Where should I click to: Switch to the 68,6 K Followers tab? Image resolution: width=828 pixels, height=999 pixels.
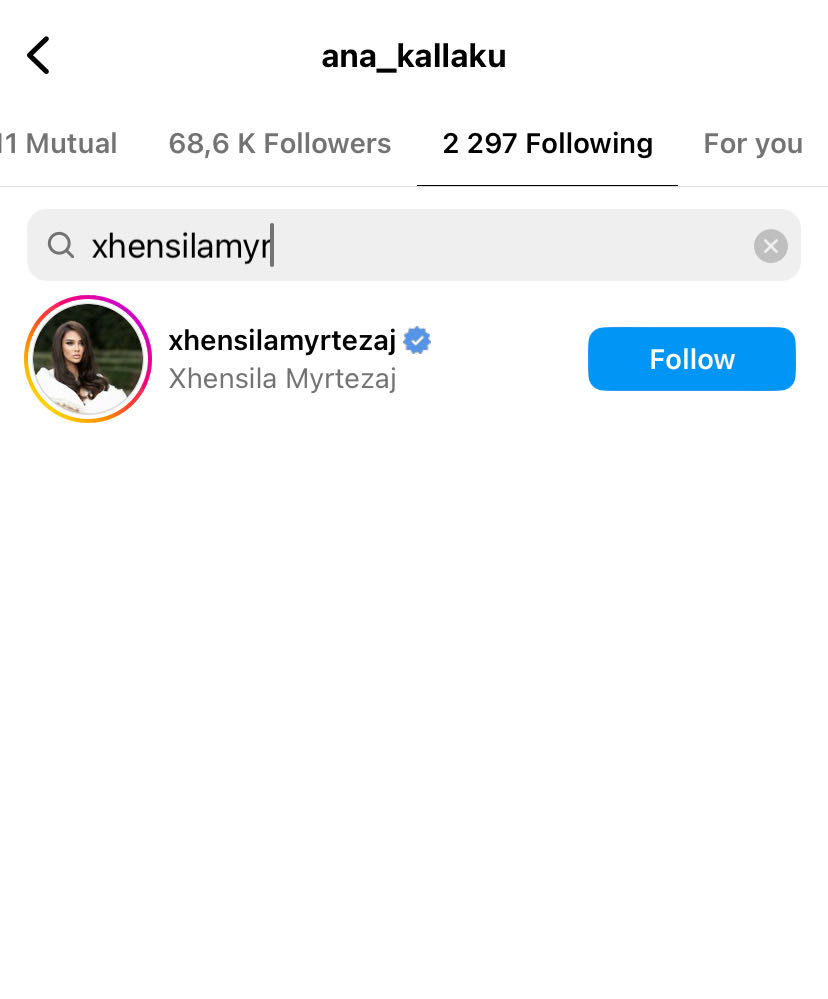point(279,144)
